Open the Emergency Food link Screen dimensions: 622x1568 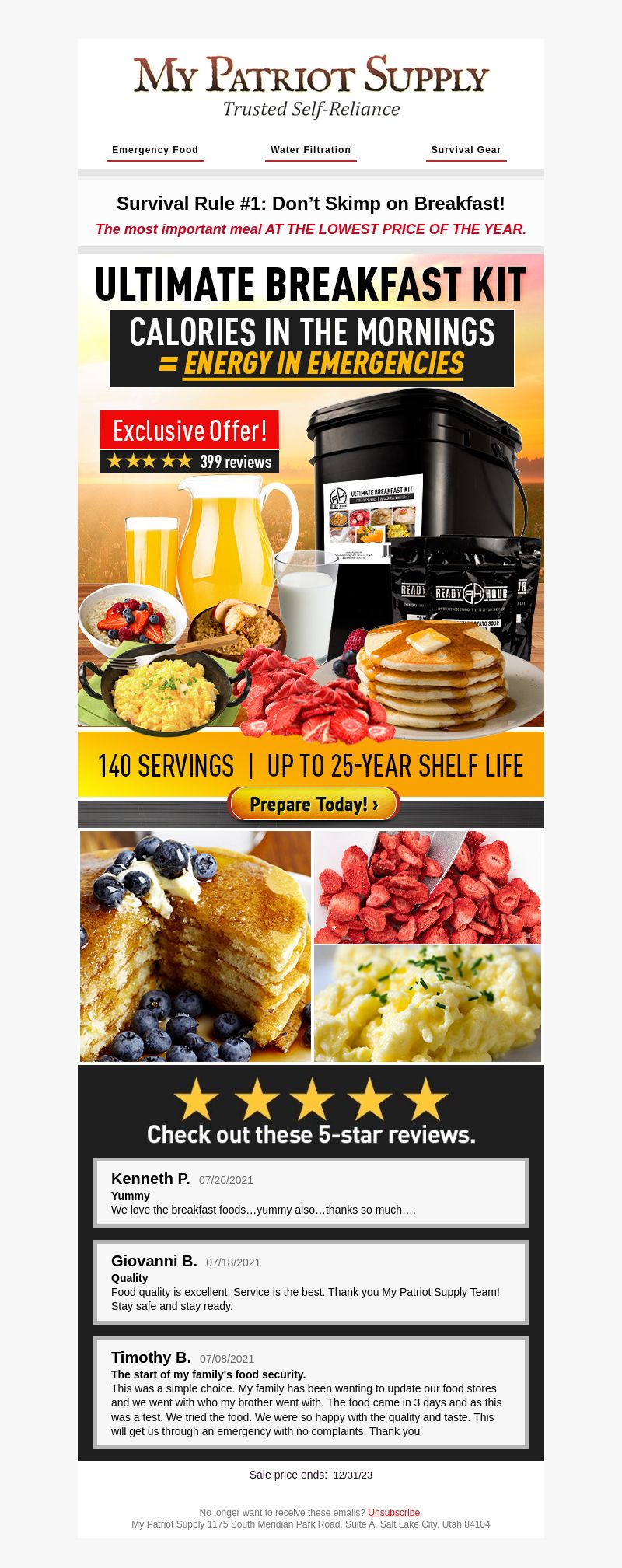click(x=155, y=150)
